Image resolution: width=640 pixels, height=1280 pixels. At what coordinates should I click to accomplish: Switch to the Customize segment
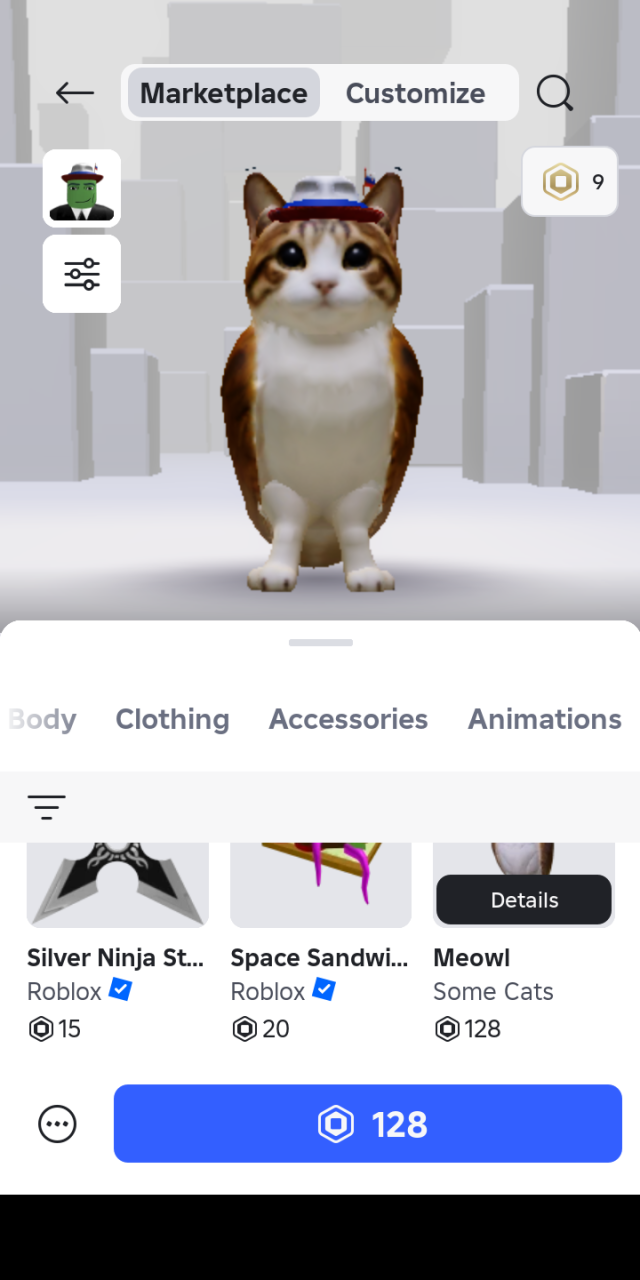pyautogui.click(x=415, y=93)
